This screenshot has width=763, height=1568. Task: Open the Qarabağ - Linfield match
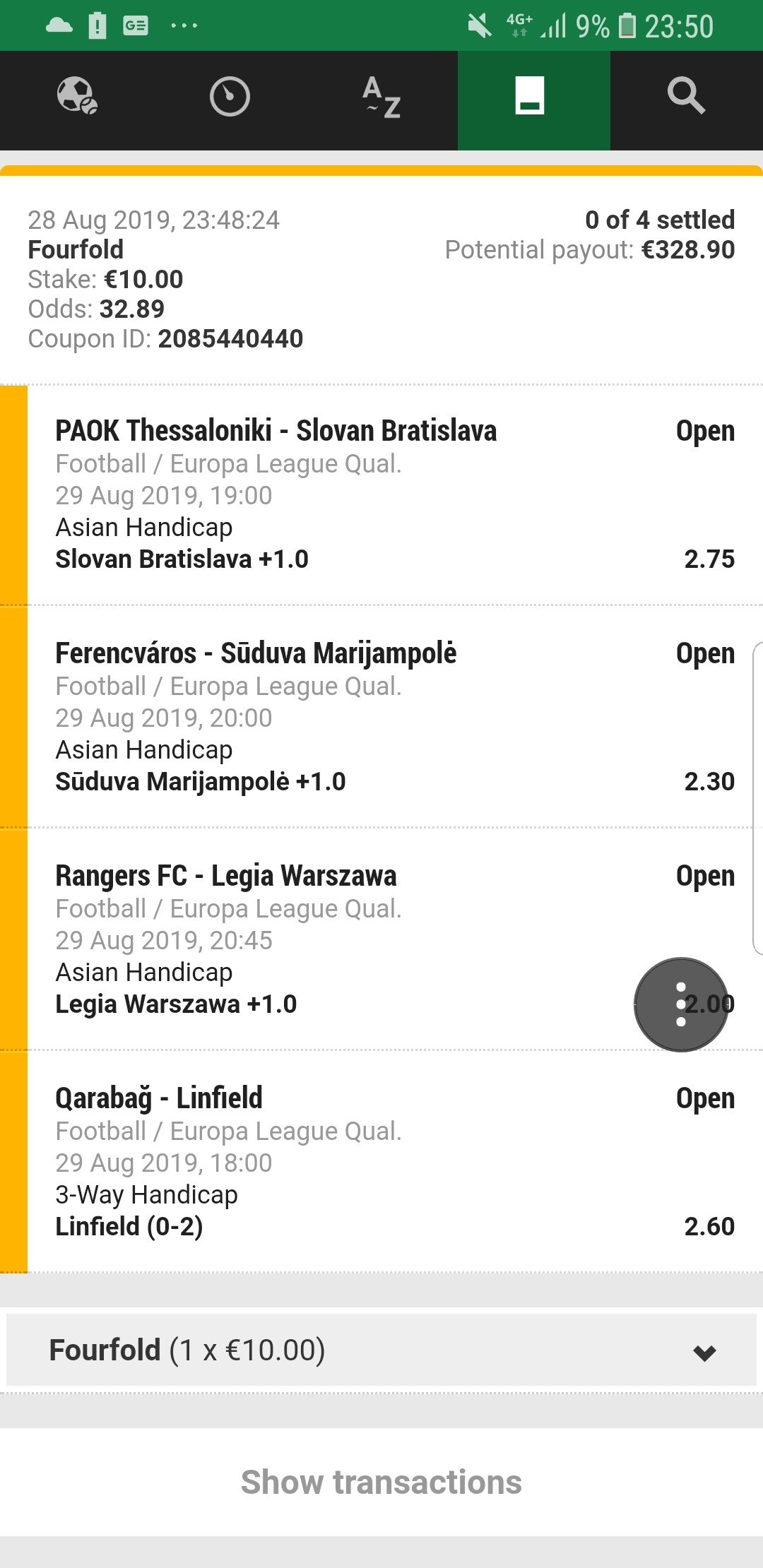pyautogui.click(x=159, y=1098)
